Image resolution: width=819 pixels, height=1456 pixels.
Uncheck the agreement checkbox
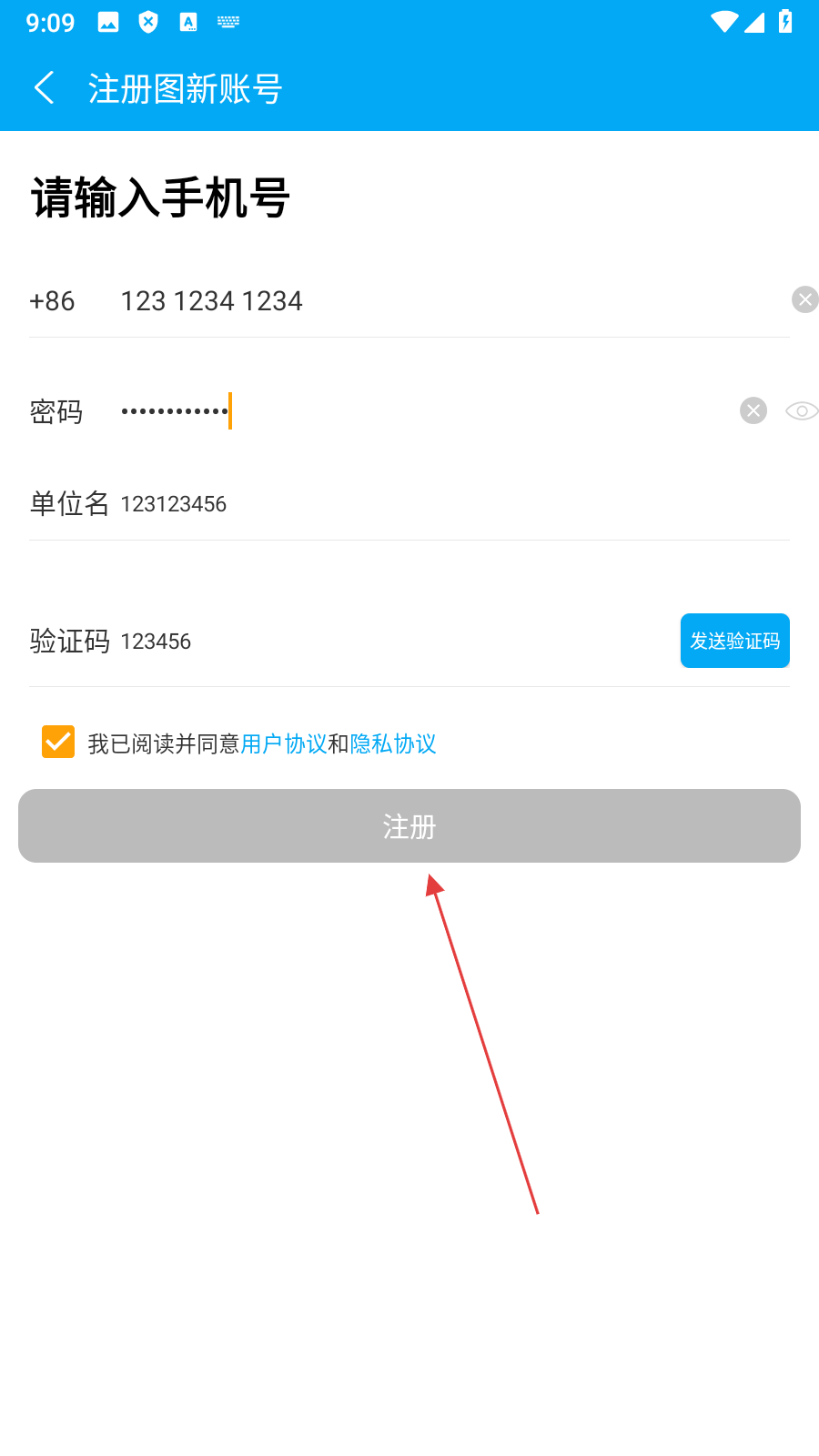click(x=58, y=743)
